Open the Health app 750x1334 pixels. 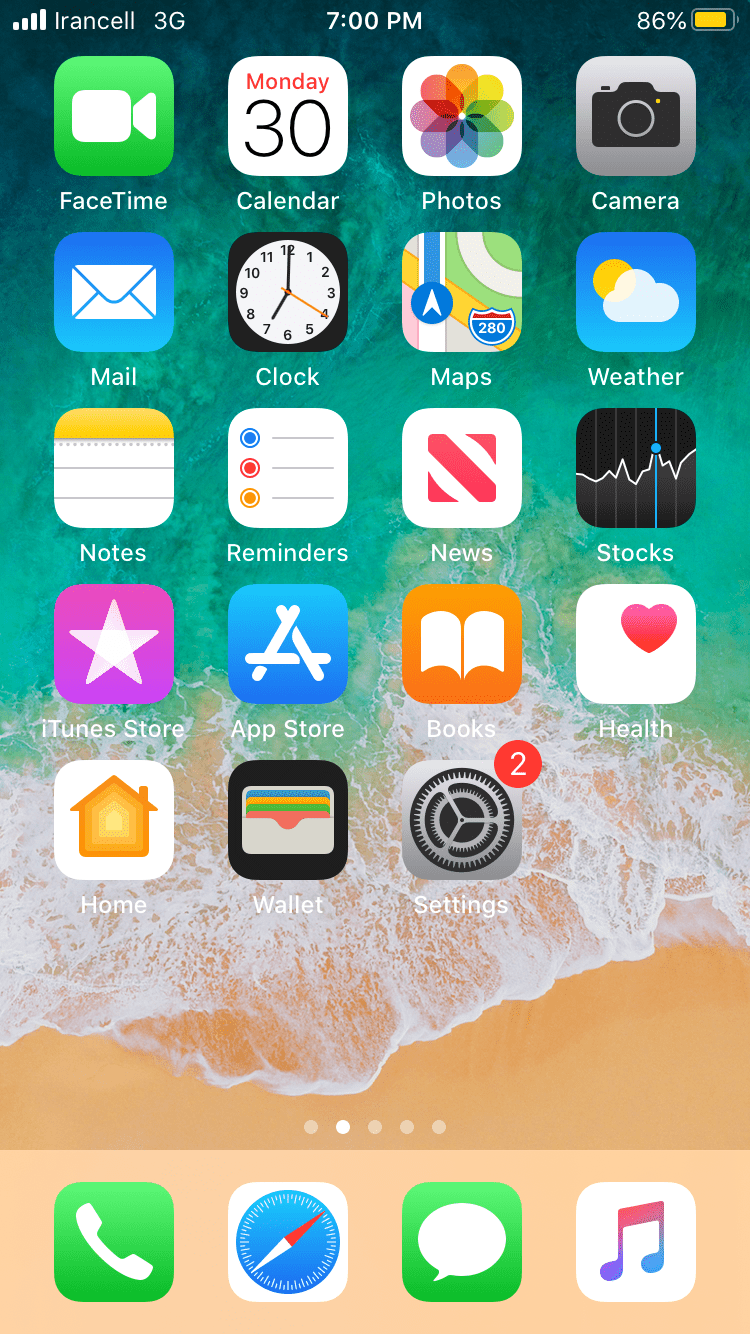(636, 644)
